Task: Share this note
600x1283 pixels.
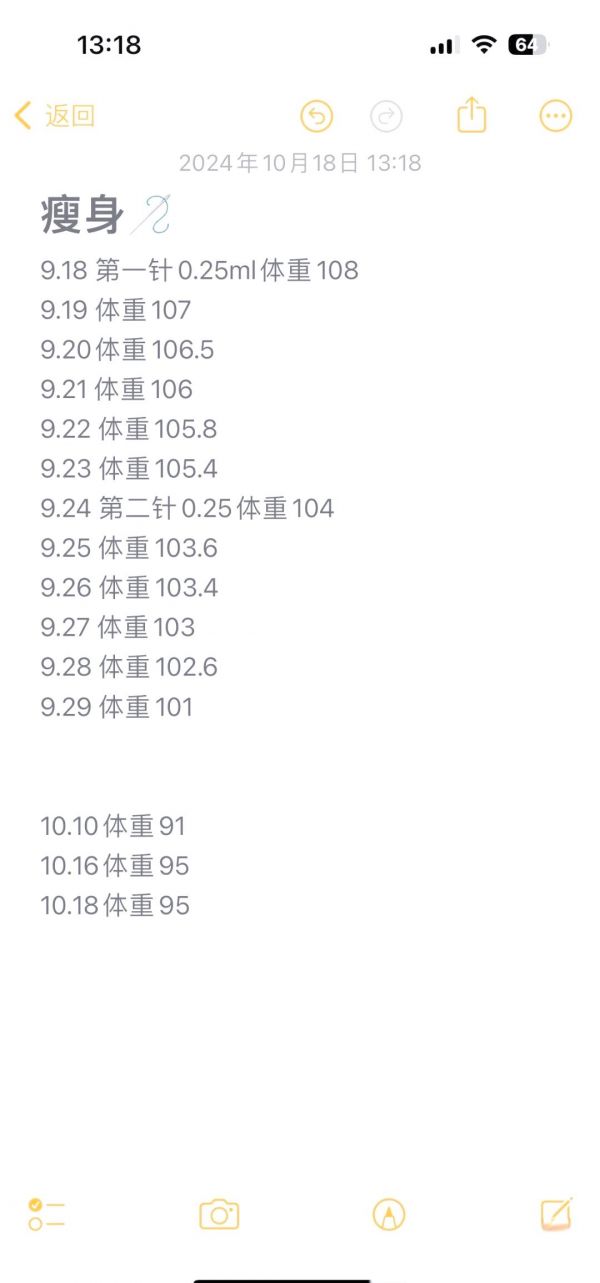Action: click(471, 115)
